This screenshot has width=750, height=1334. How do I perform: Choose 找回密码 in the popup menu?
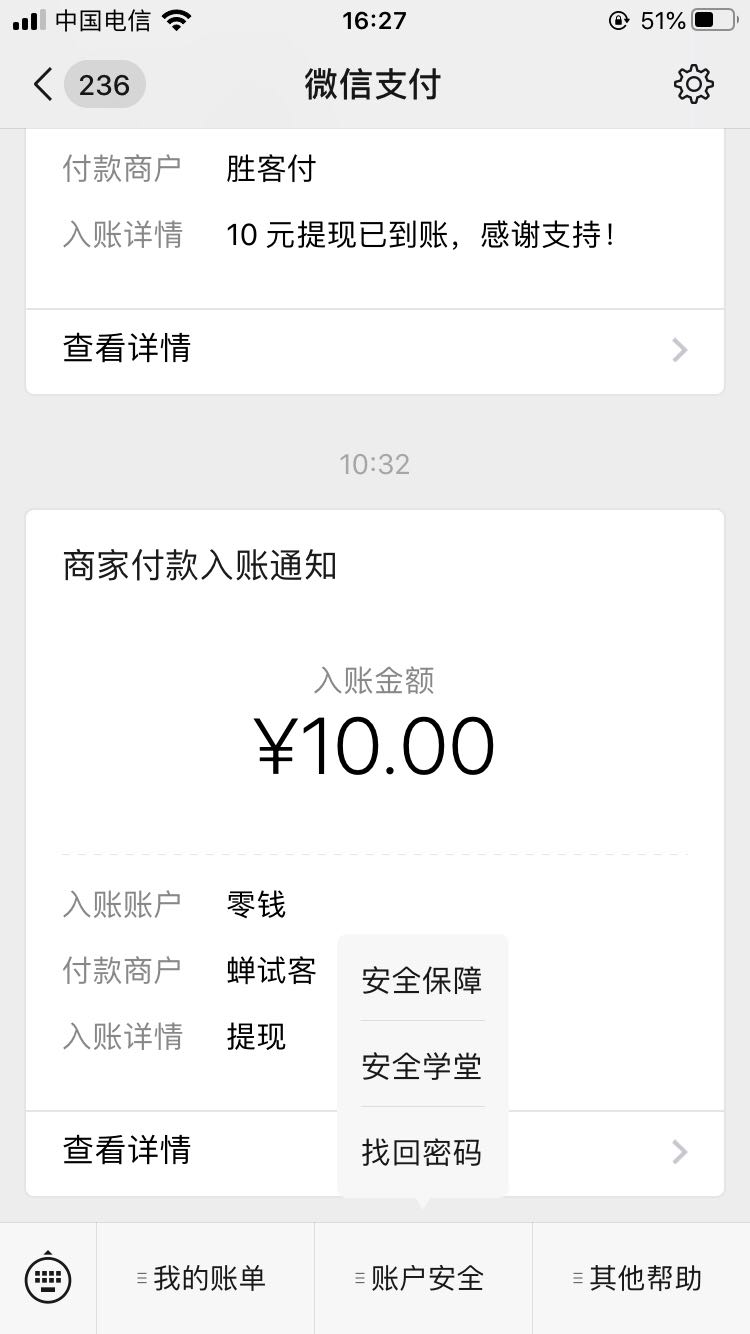click(422, 1152)
